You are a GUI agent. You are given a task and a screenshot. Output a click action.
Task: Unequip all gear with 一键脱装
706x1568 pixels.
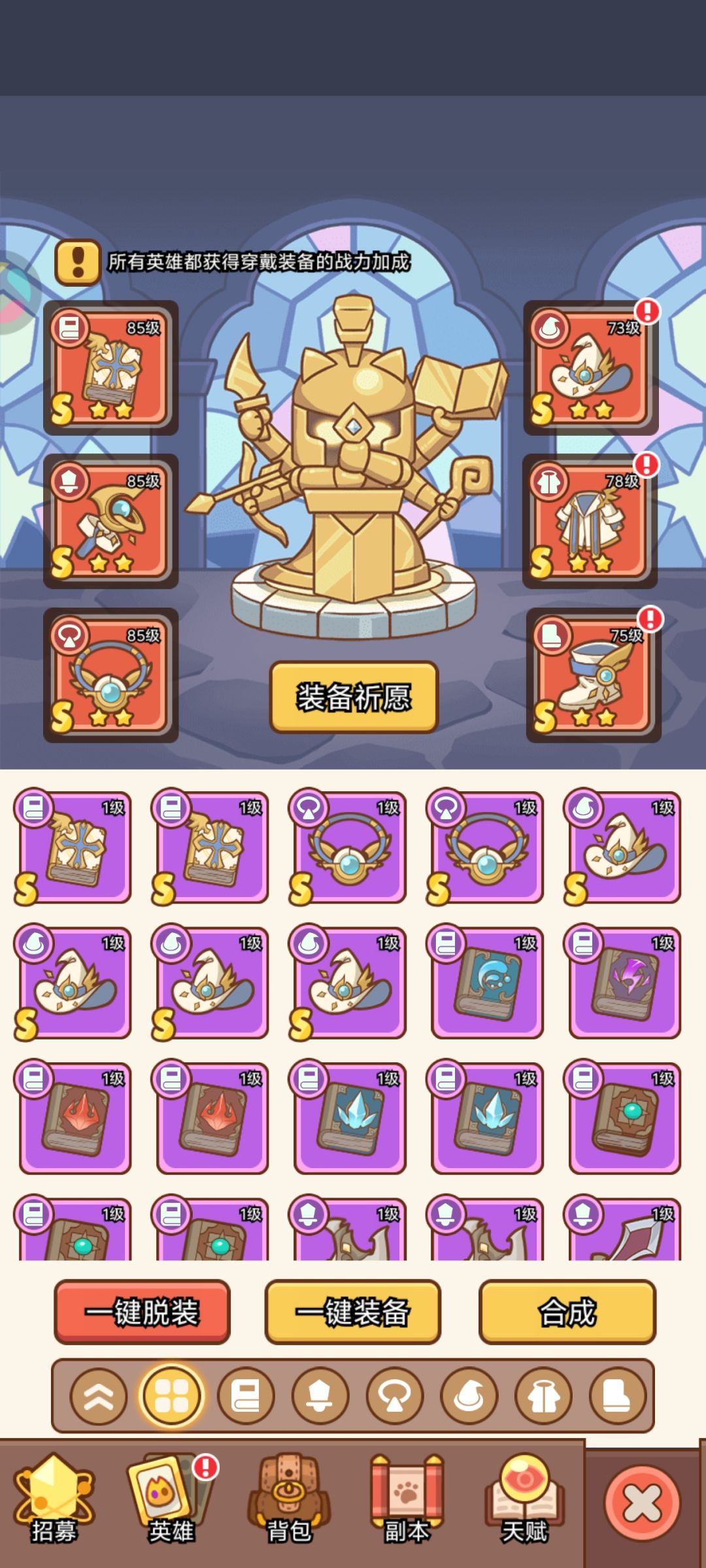(142, 1311)
